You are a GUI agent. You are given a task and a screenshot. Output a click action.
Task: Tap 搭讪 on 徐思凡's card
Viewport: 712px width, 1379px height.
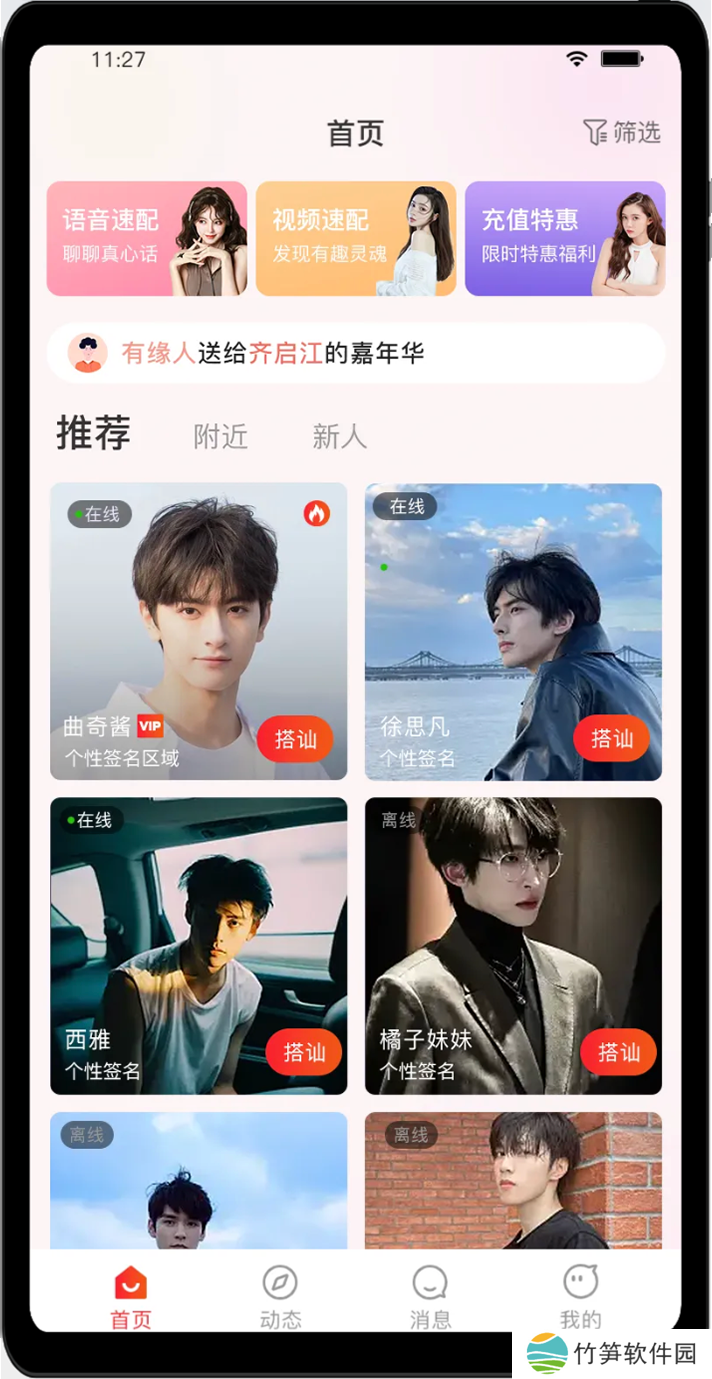(x=611, y=739)
